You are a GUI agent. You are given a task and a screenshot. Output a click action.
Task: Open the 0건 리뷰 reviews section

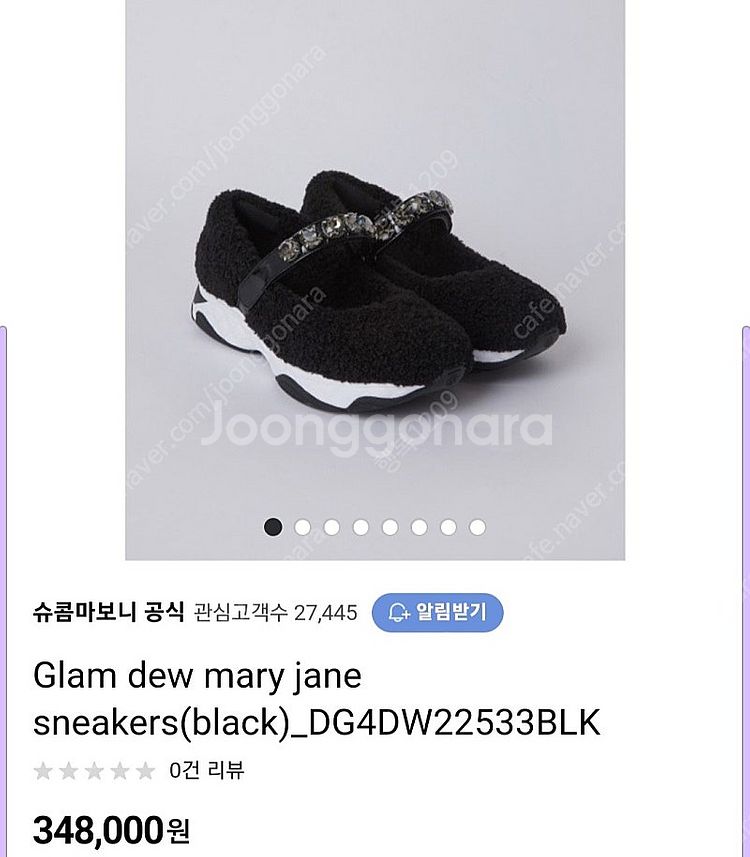207,770
